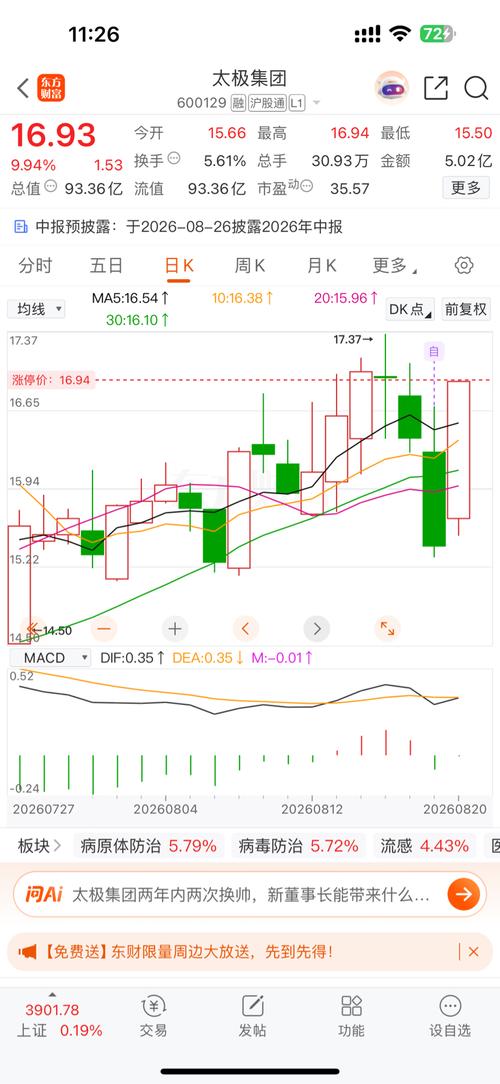The height and width of the screenshot is (1084, 500).
Task: Go back using the top-left arrow
Action: pos(23,88)
